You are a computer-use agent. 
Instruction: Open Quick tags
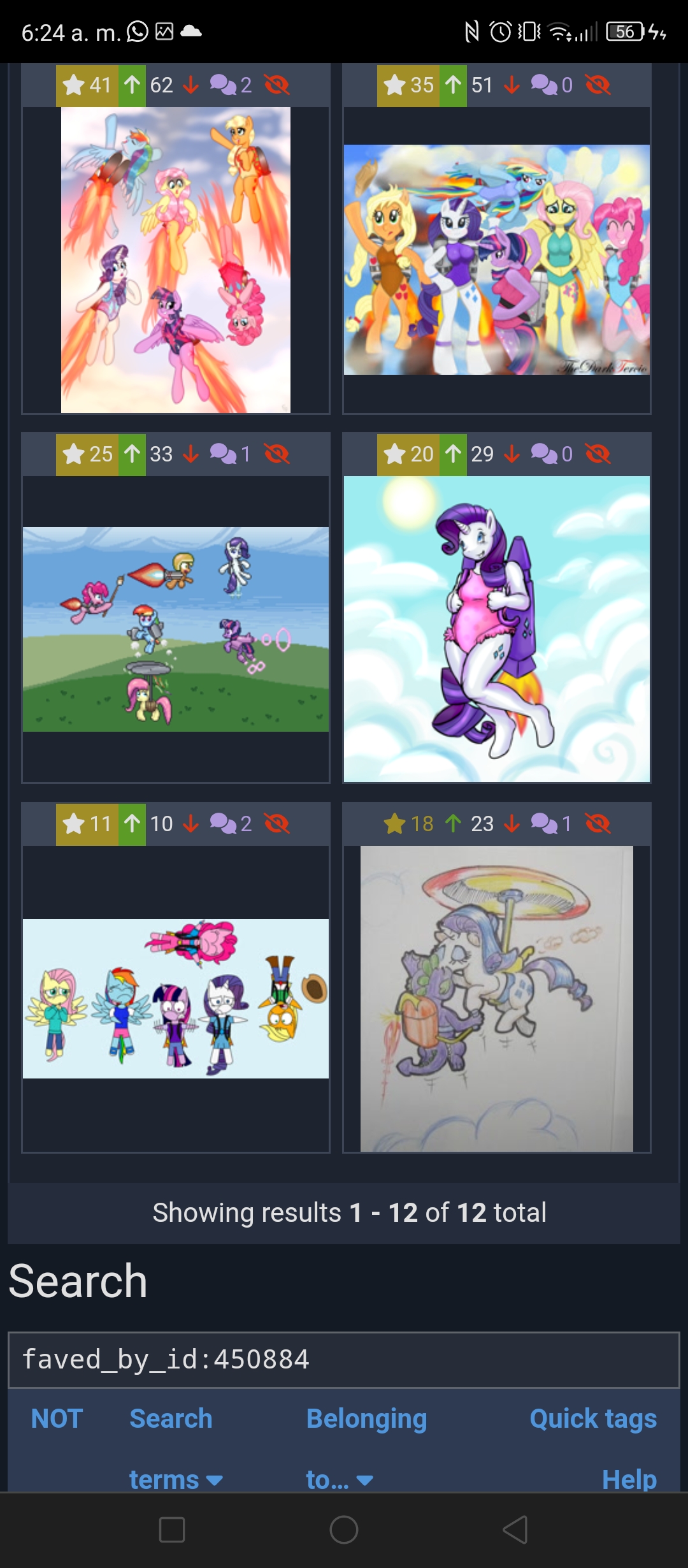(x=593, y=1419)
